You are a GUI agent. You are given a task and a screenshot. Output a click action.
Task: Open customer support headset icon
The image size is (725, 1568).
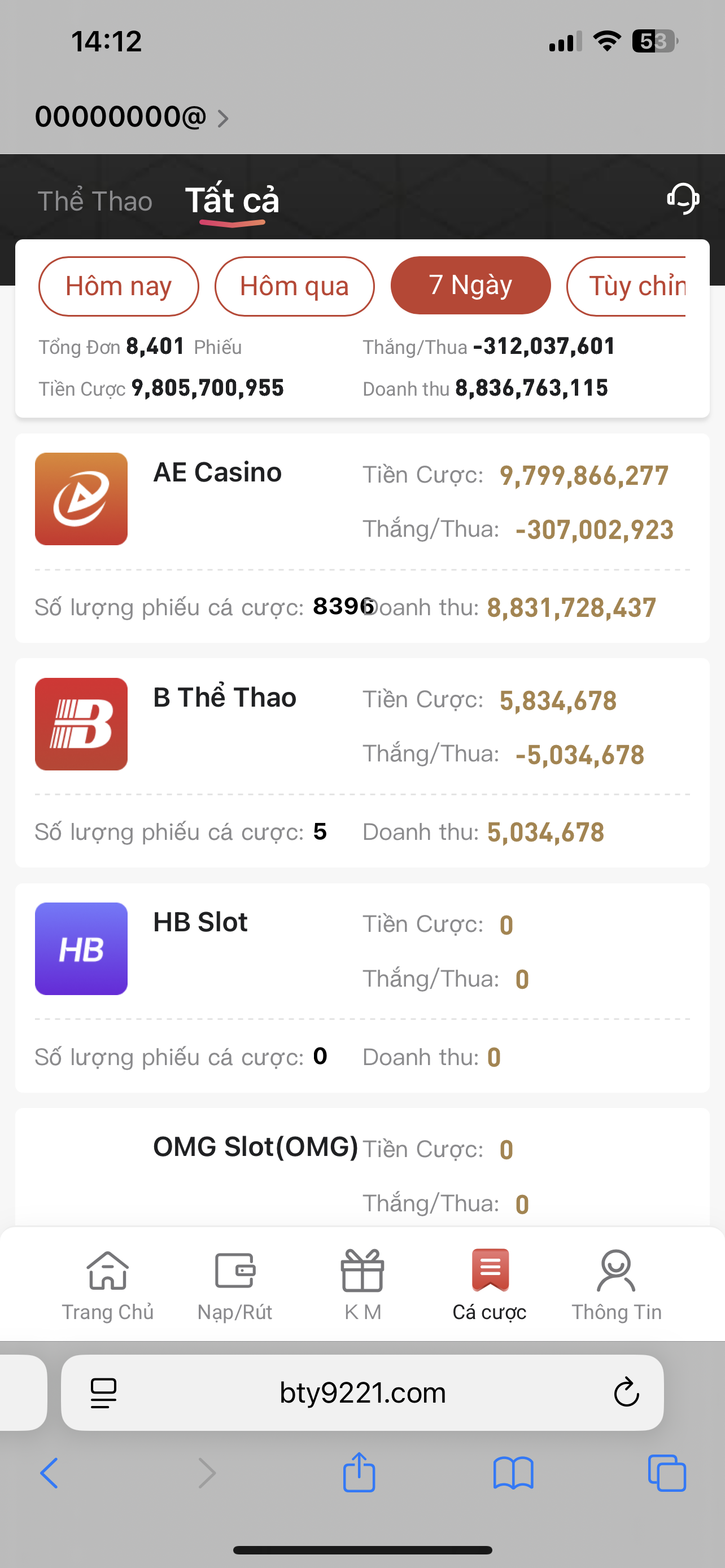coord(683,199)
